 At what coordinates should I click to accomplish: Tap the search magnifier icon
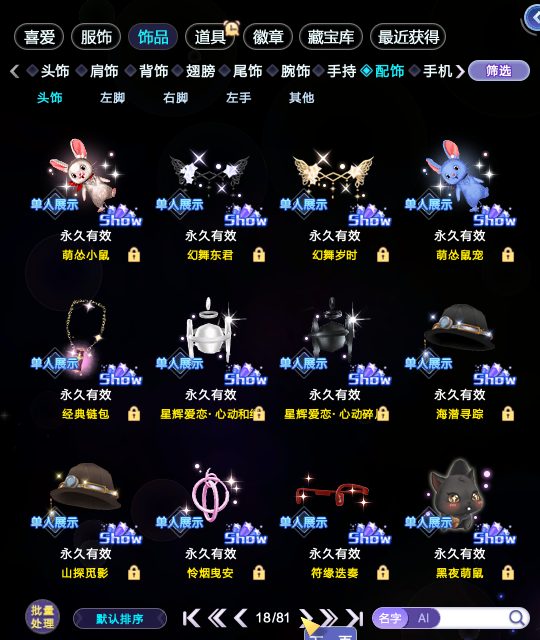(x=517, y=618)
